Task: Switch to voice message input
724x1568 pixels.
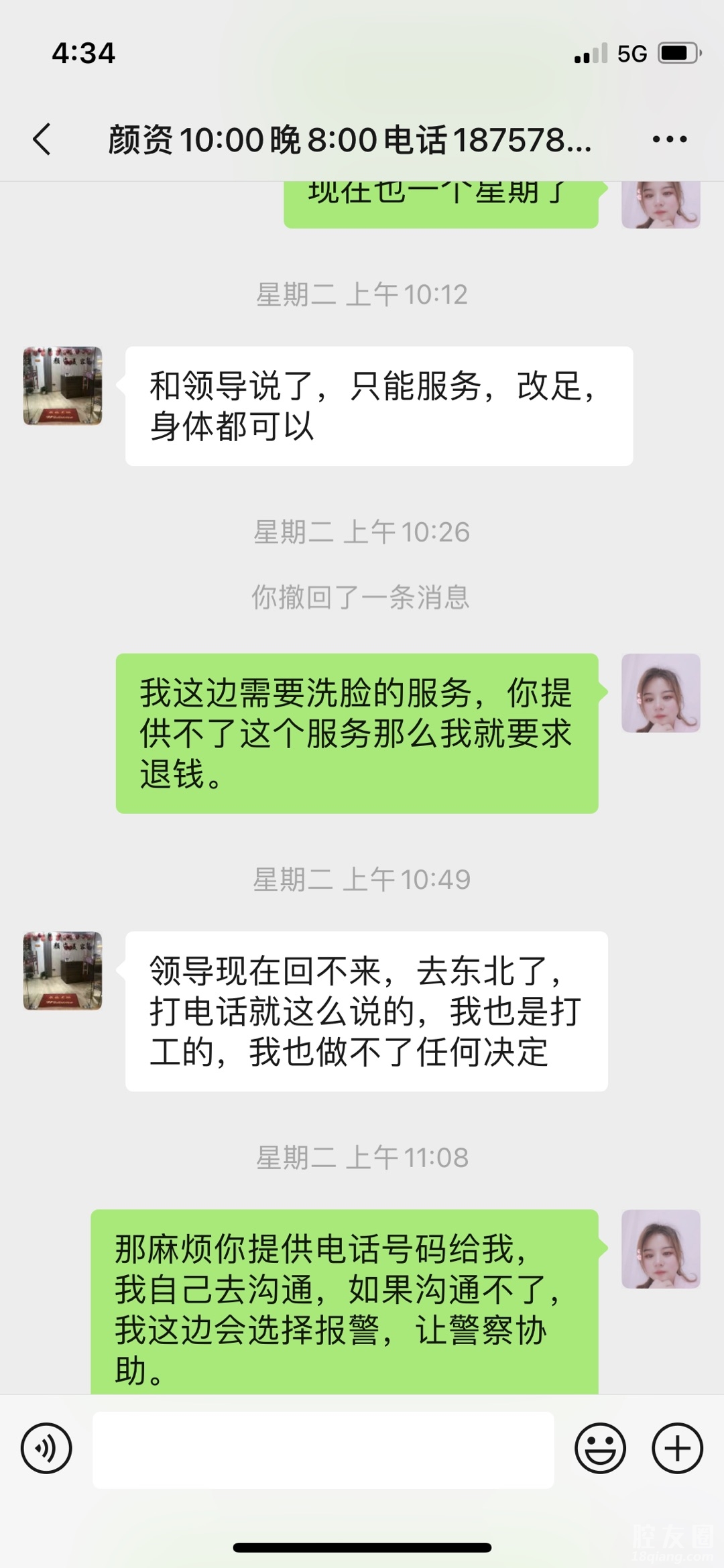Action: point(46,1448)
